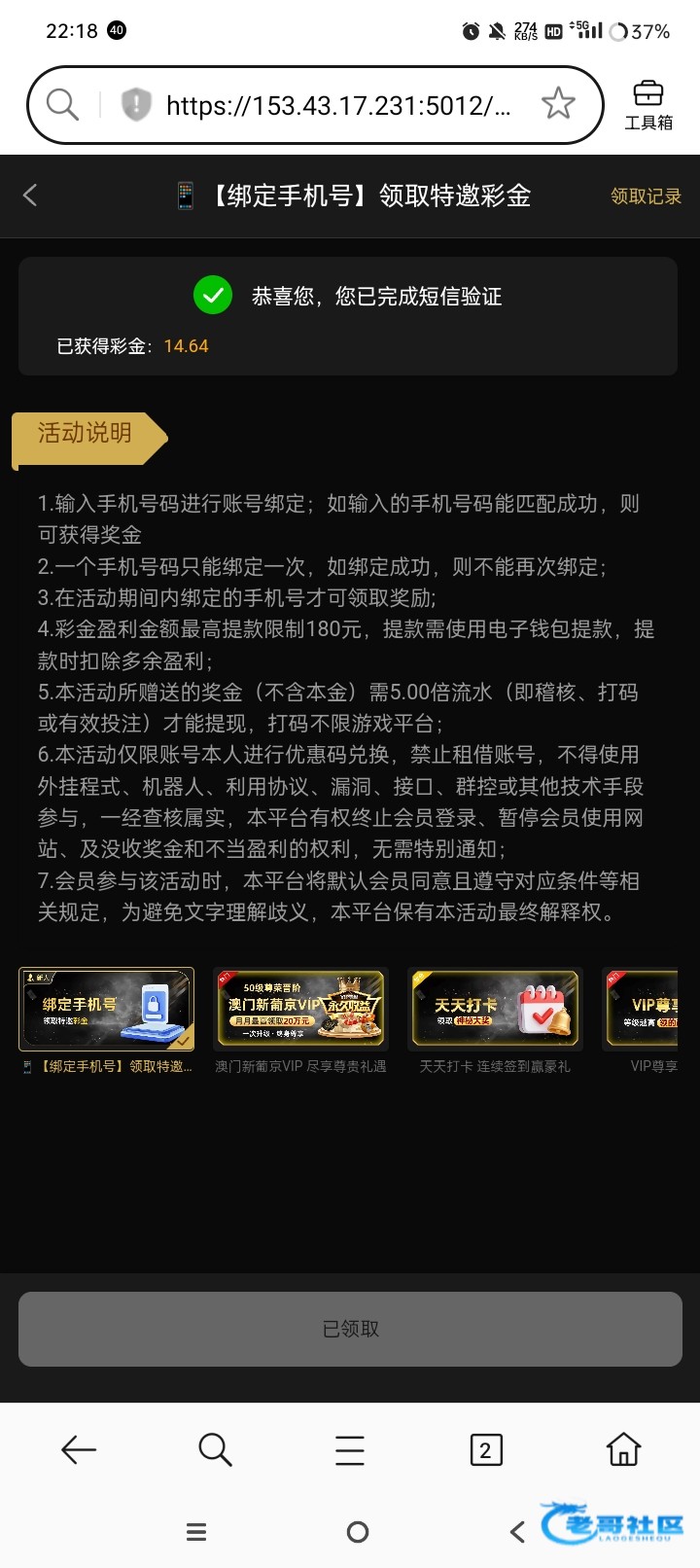Go back using the page header arrow
The image size is (700, 1568).
tap(30, 196)
